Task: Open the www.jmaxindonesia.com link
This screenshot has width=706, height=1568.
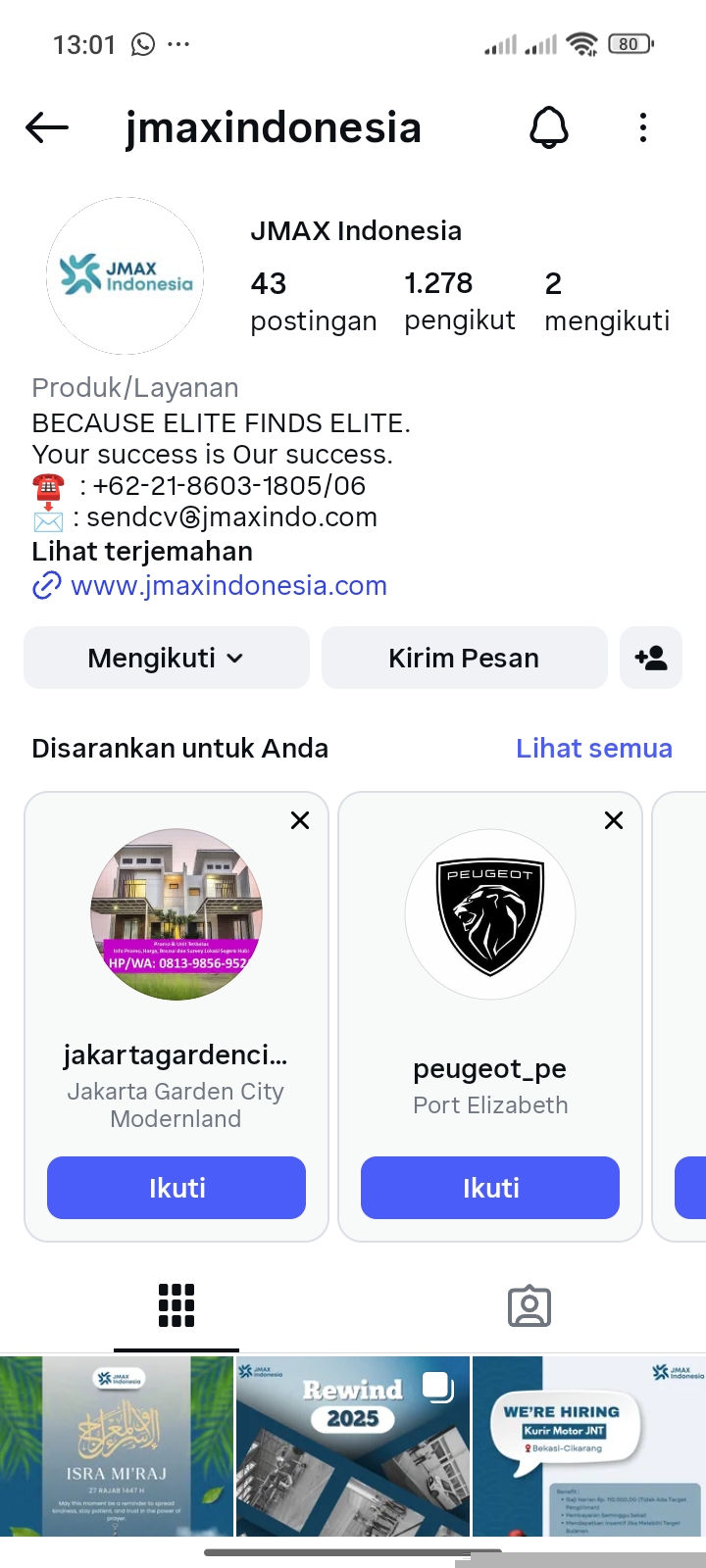Action: (x=228, y=586)
